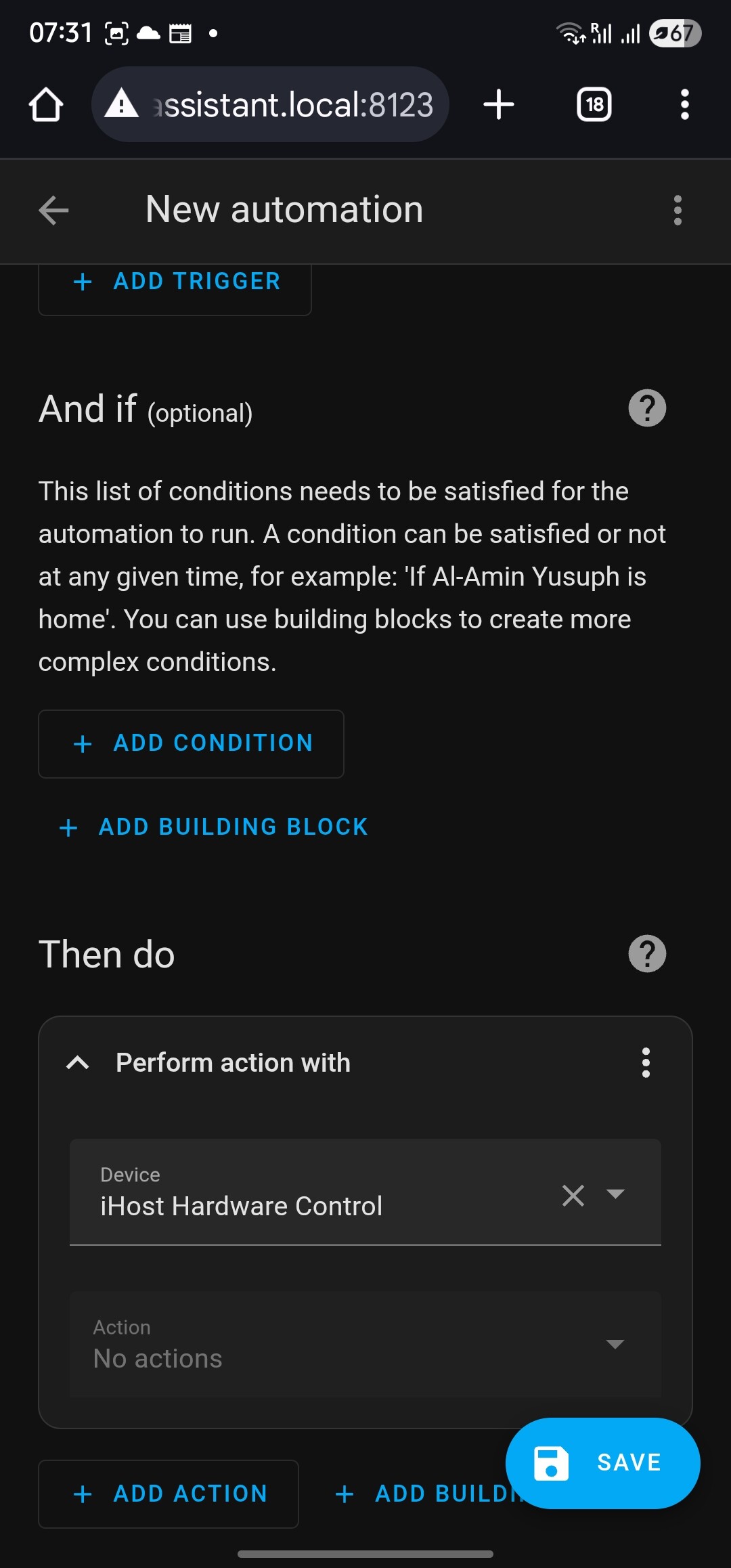Tap Add Action button
Screen dimensions: 731x1568
(169, 1494)
